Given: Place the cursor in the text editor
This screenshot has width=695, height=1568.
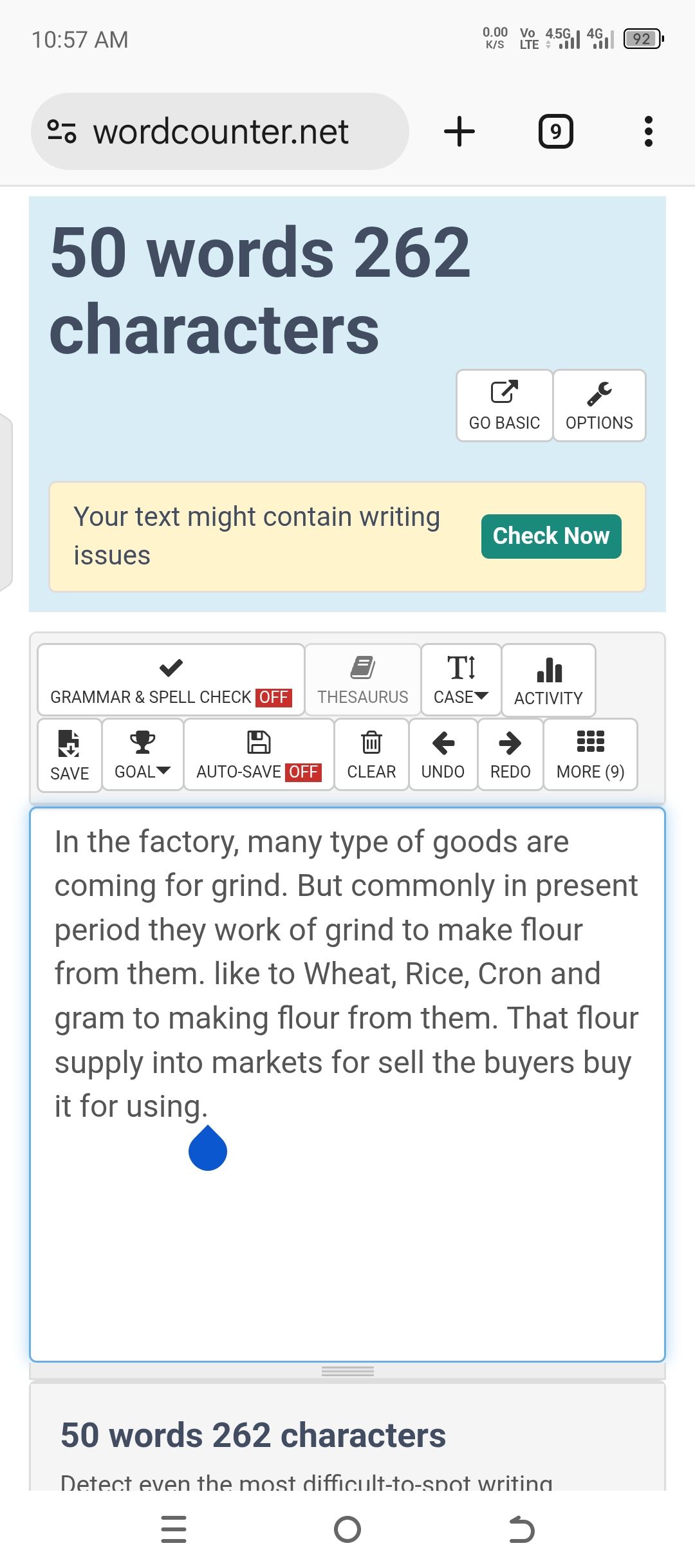Looking at the screenshot, I should [x=347, y=1223].
